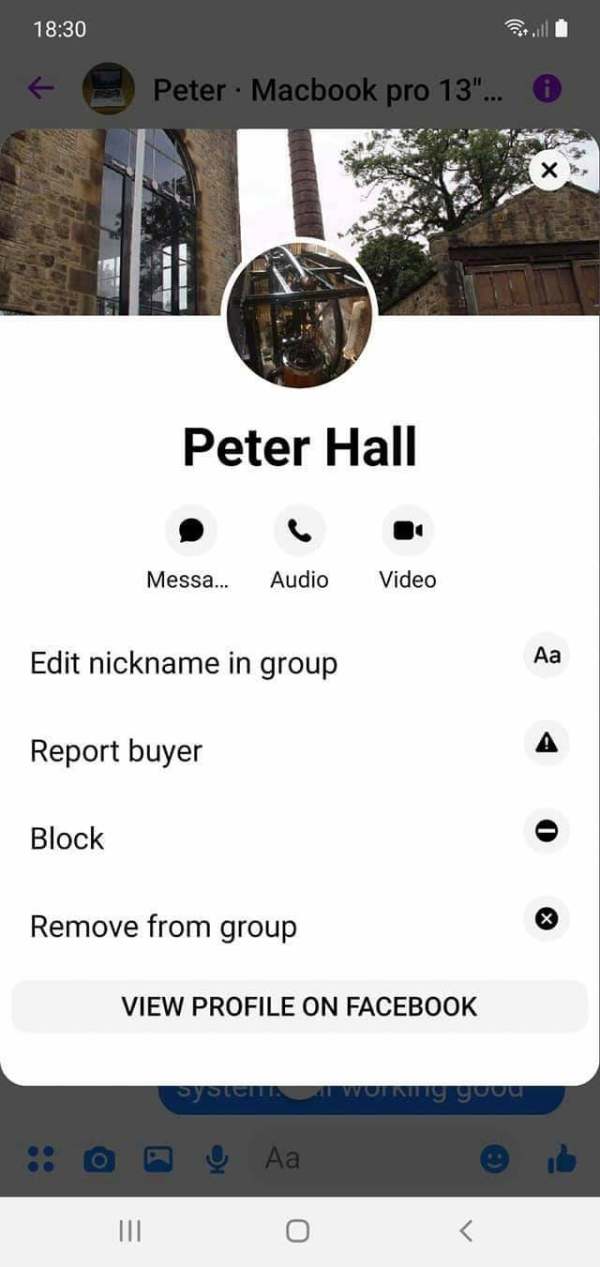
Task: Open recent apps from navigation bar
Action: [130, 1231]
